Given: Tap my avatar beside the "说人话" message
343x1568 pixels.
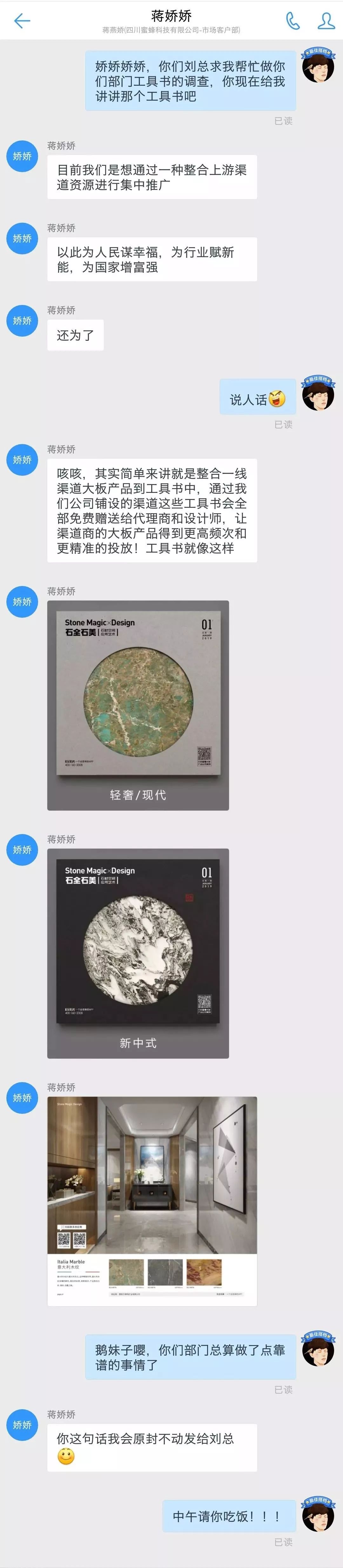Looking at the screenshot, I should pyautogui.click(x=318, y=394).
